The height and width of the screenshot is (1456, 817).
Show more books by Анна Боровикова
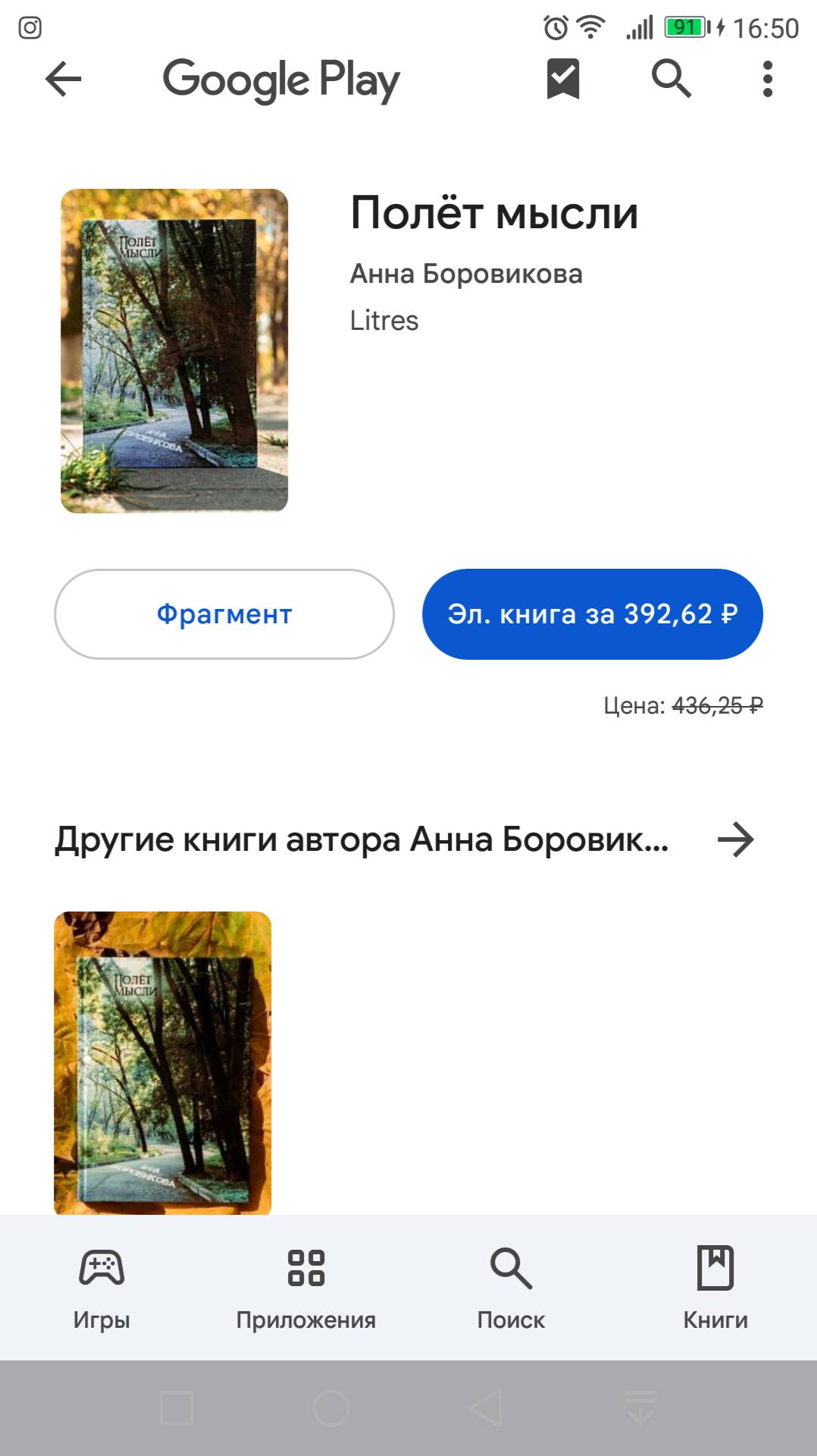[x=735, y=839]
